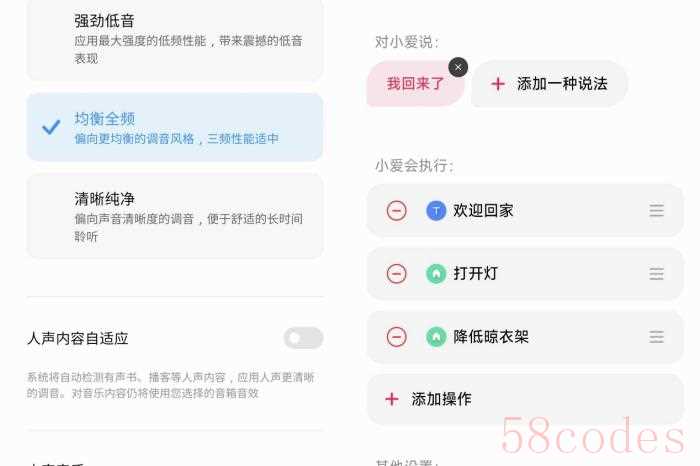
Task: Tap the 我回来了 phrase chip
Action: (415, 84)
